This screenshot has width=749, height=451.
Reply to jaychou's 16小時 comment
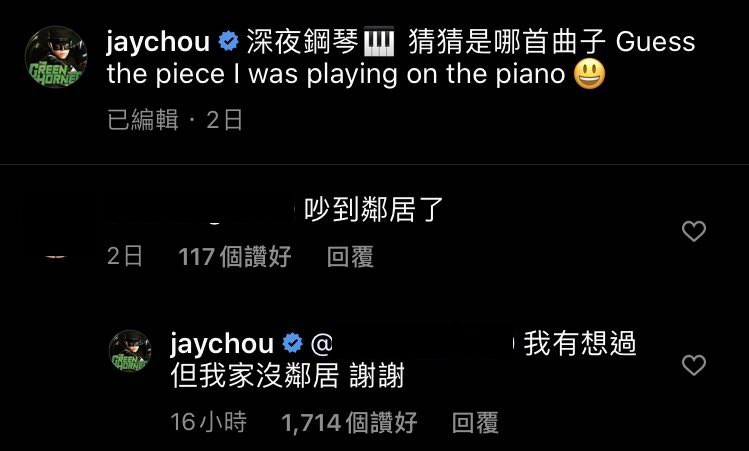(x=475, y=423)
